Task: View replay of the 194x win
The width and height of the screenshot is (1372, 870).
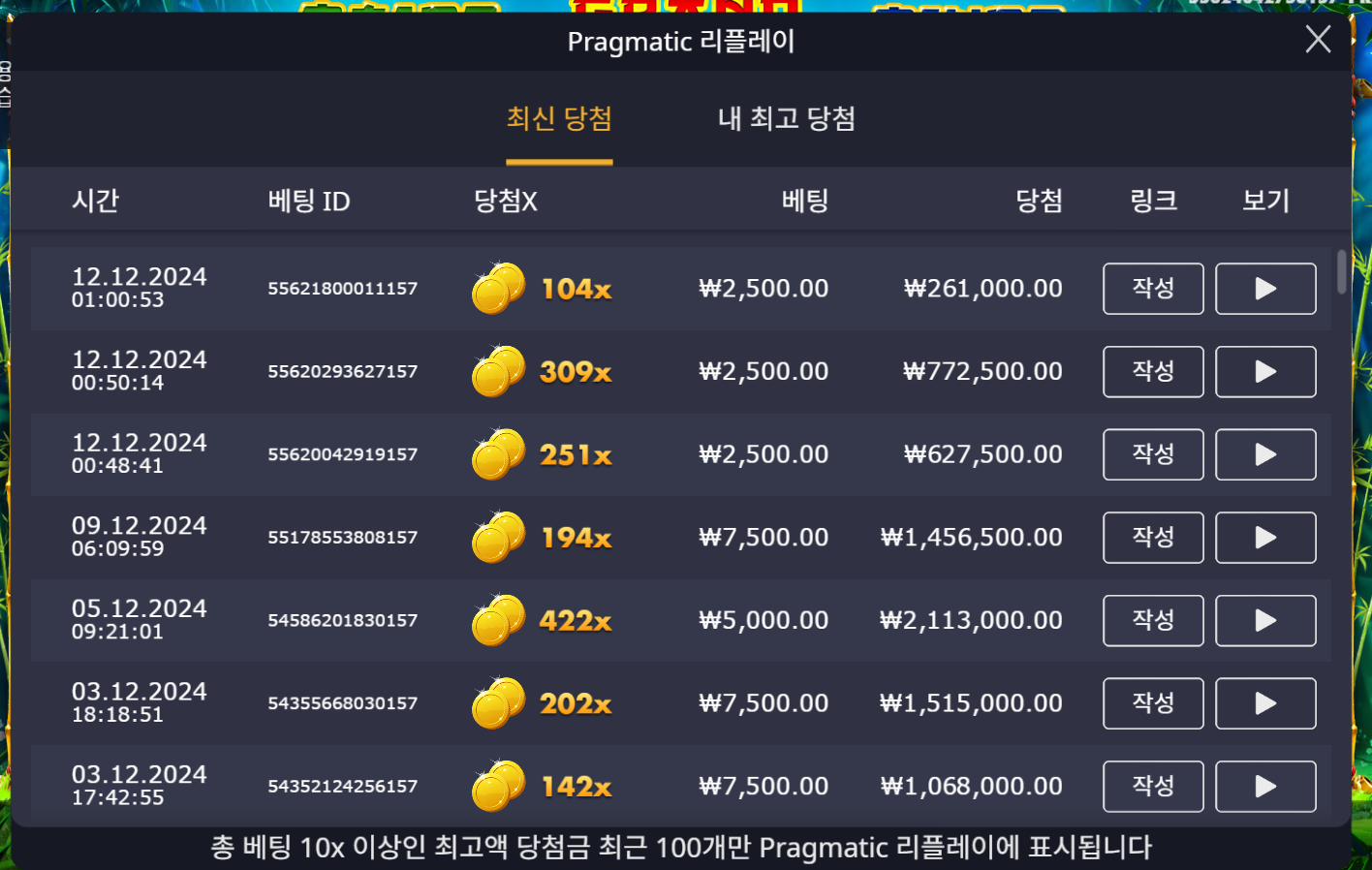Action: click(1265, 538)
